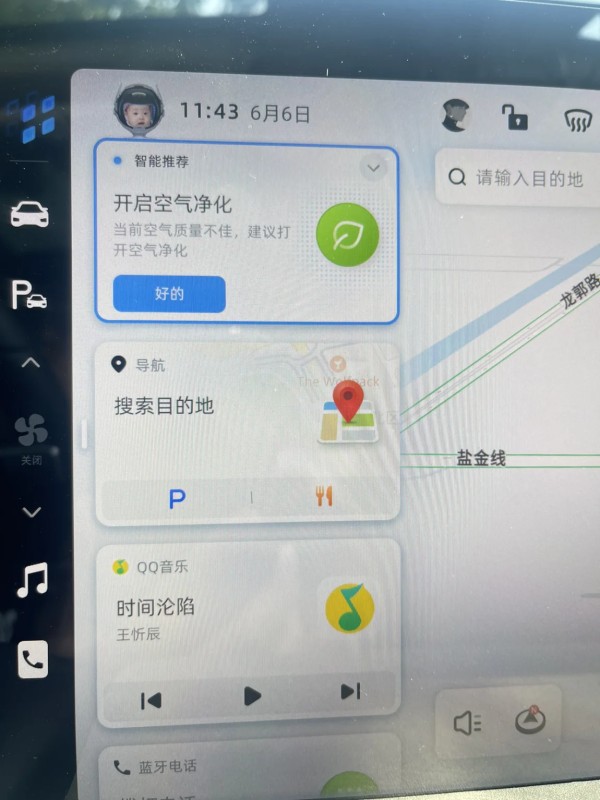The width and height of the screenshot is (600, 800).
Task: Tap the map volume speaker icon
Action: pyautogui.click(x=468, y=722)
